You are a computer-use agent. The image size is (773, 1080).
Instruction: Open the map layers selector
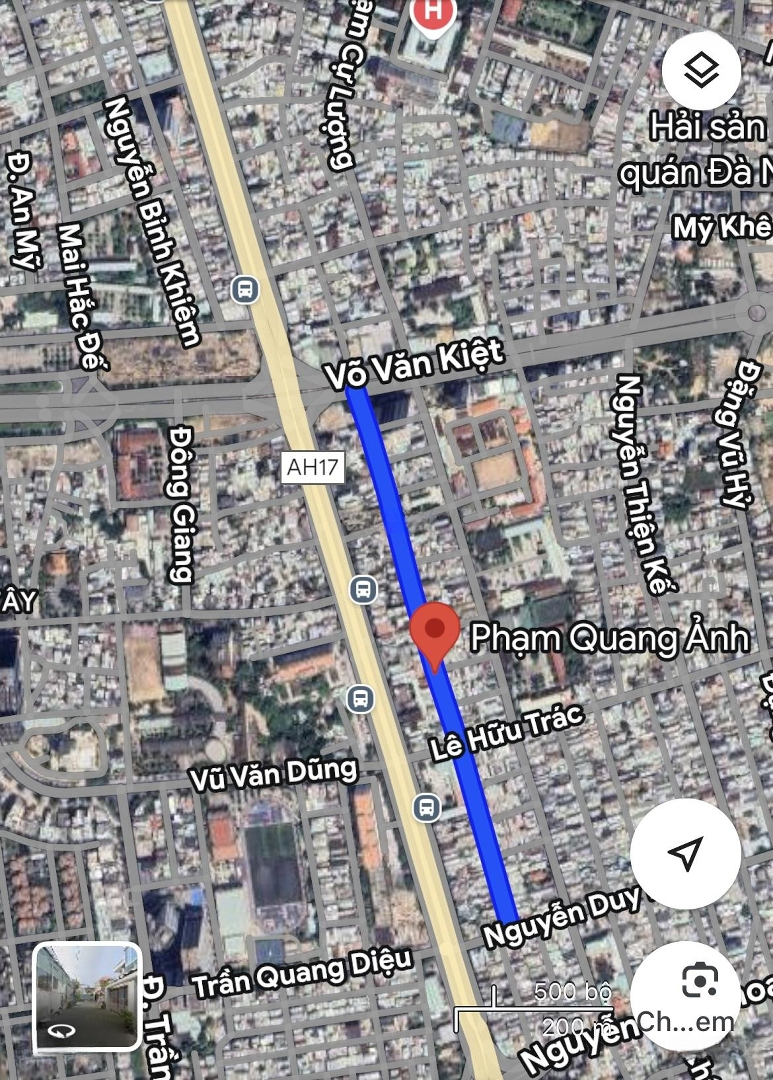pyautogui.click(x=701, y=70)
